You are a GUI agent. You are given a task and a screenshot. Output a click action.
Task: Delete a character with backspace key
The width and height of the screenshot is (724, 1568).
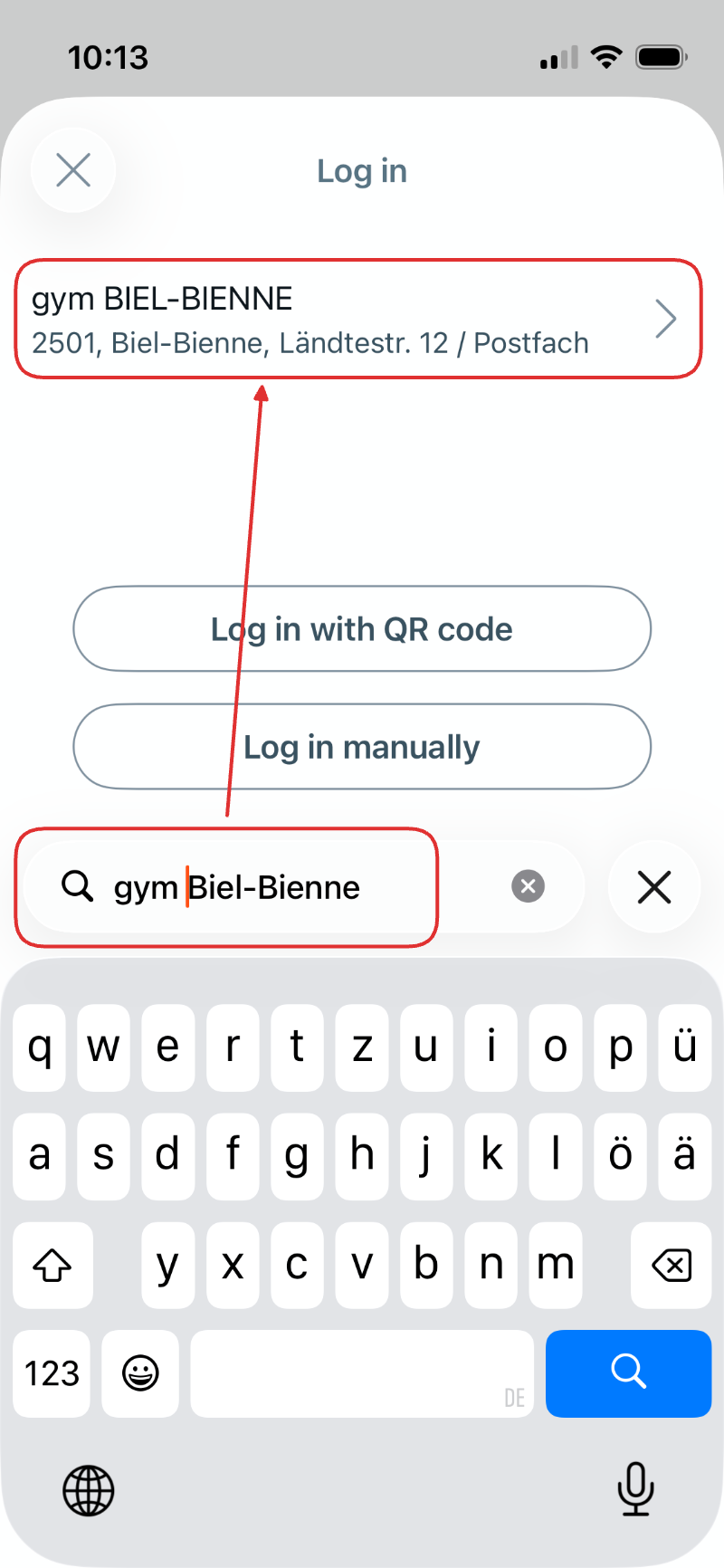tap(672, 1265)
